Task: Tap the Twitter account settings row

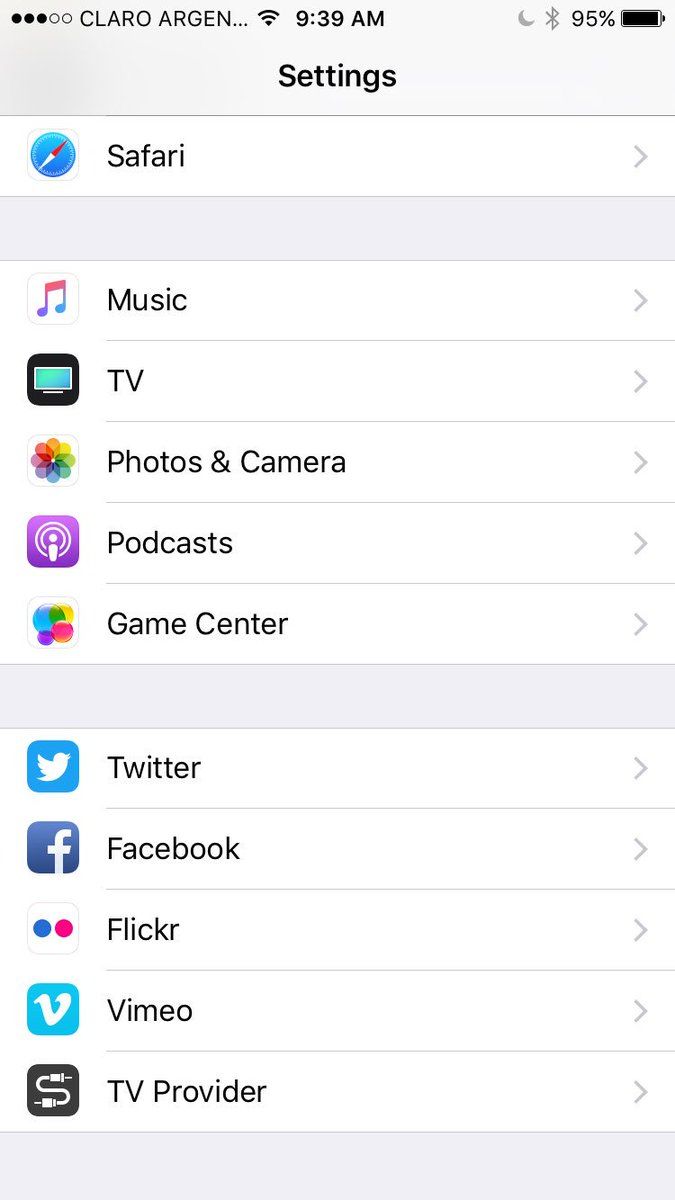Action: tap(337, 768)
